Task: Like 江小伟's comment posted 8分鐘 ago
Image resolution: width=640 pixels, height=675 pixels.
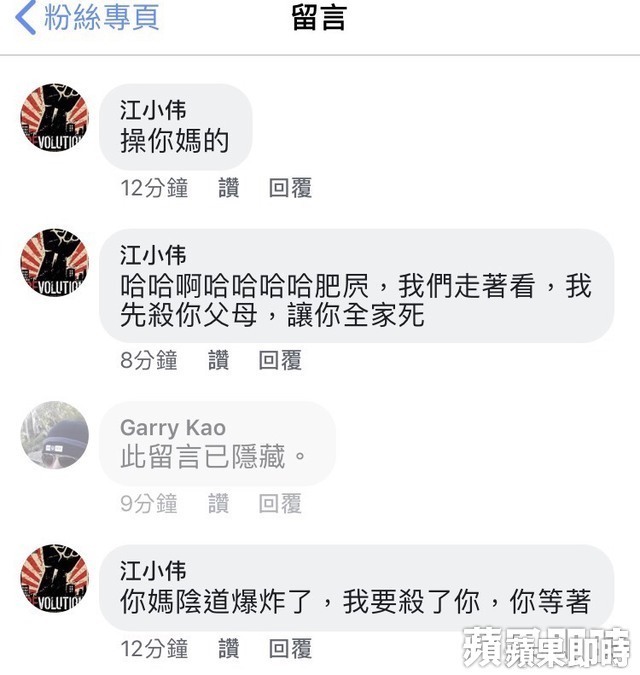Action: [219, 361]
